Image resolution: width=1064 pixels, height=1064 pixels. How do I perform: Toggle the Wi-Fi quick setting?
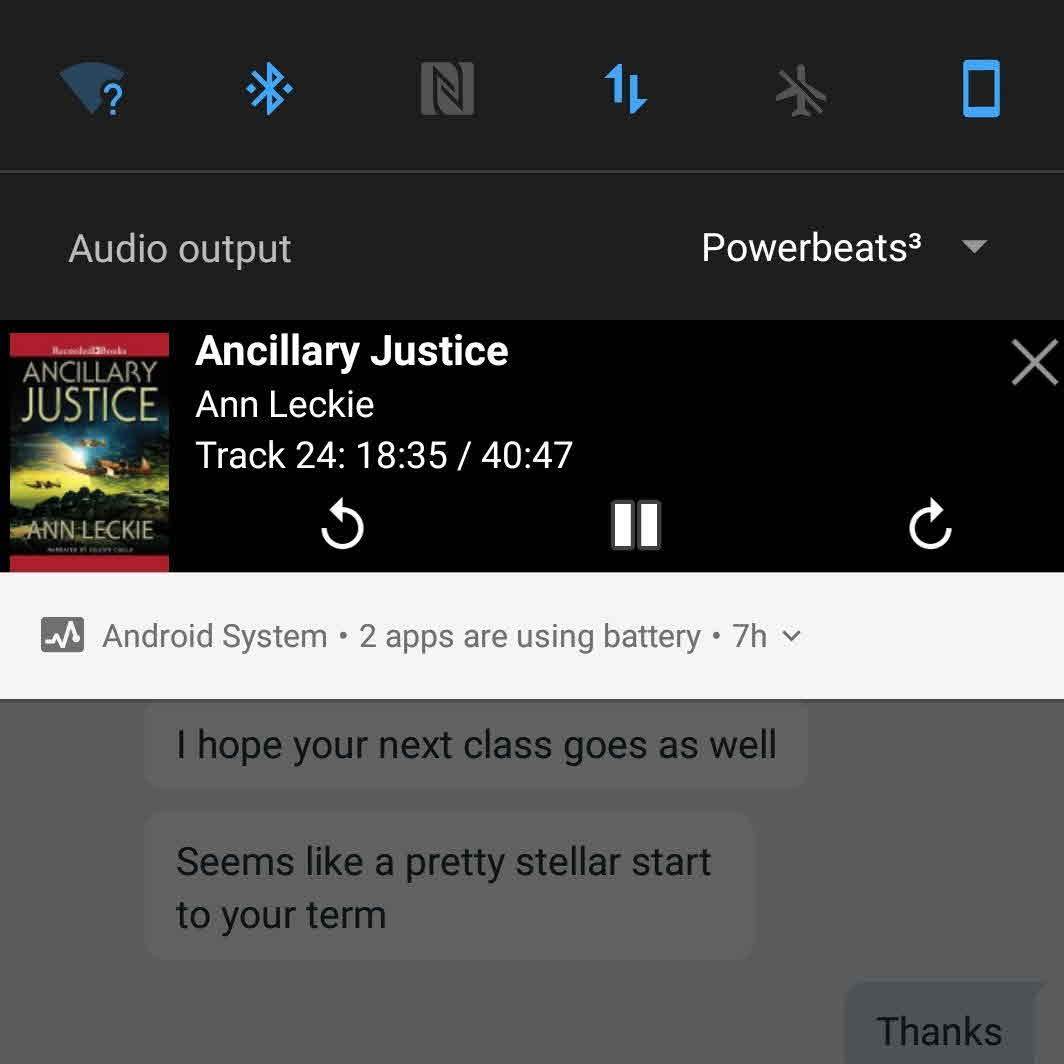[x=91, y=90]
